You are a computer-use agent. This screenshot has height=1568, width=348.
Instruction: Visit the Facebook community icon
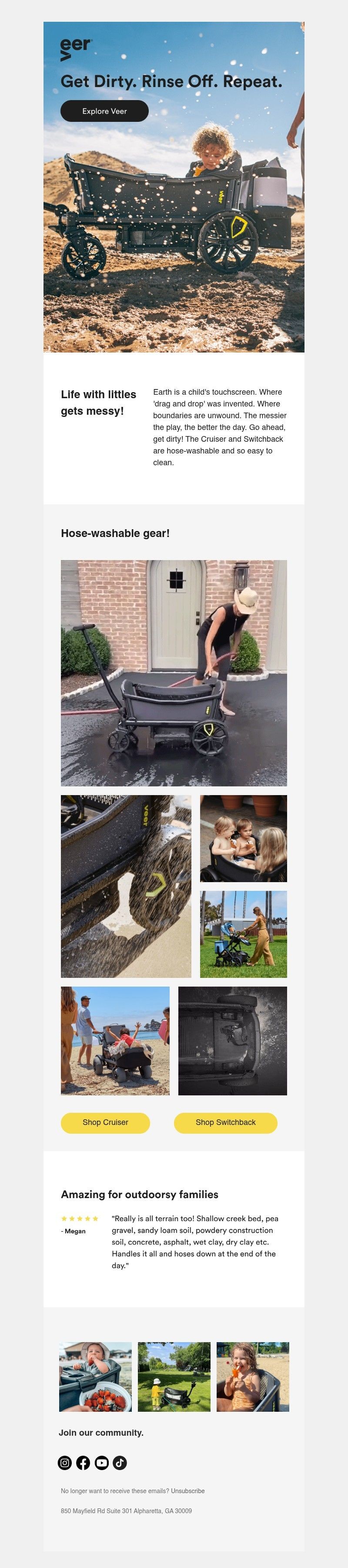(84, 1463)
